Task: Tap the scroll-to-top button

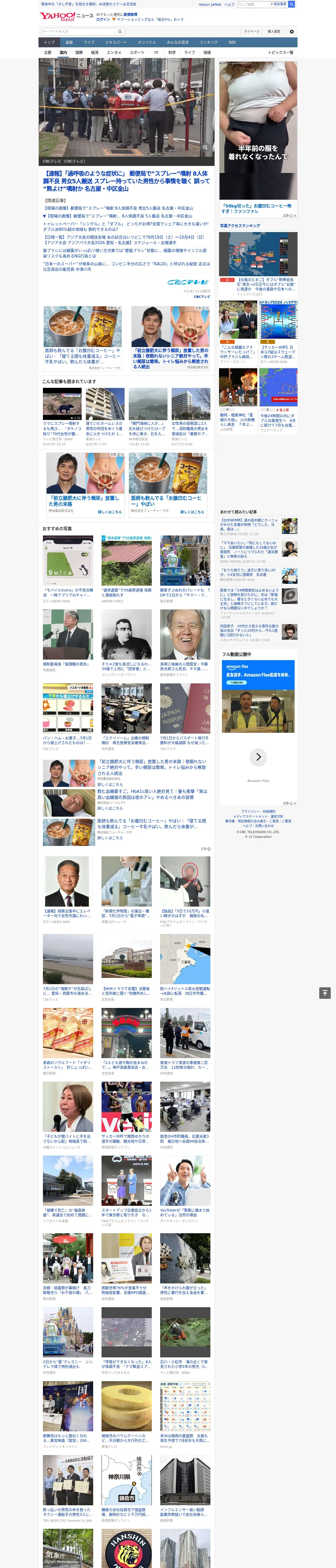Action: coord(325,993)
